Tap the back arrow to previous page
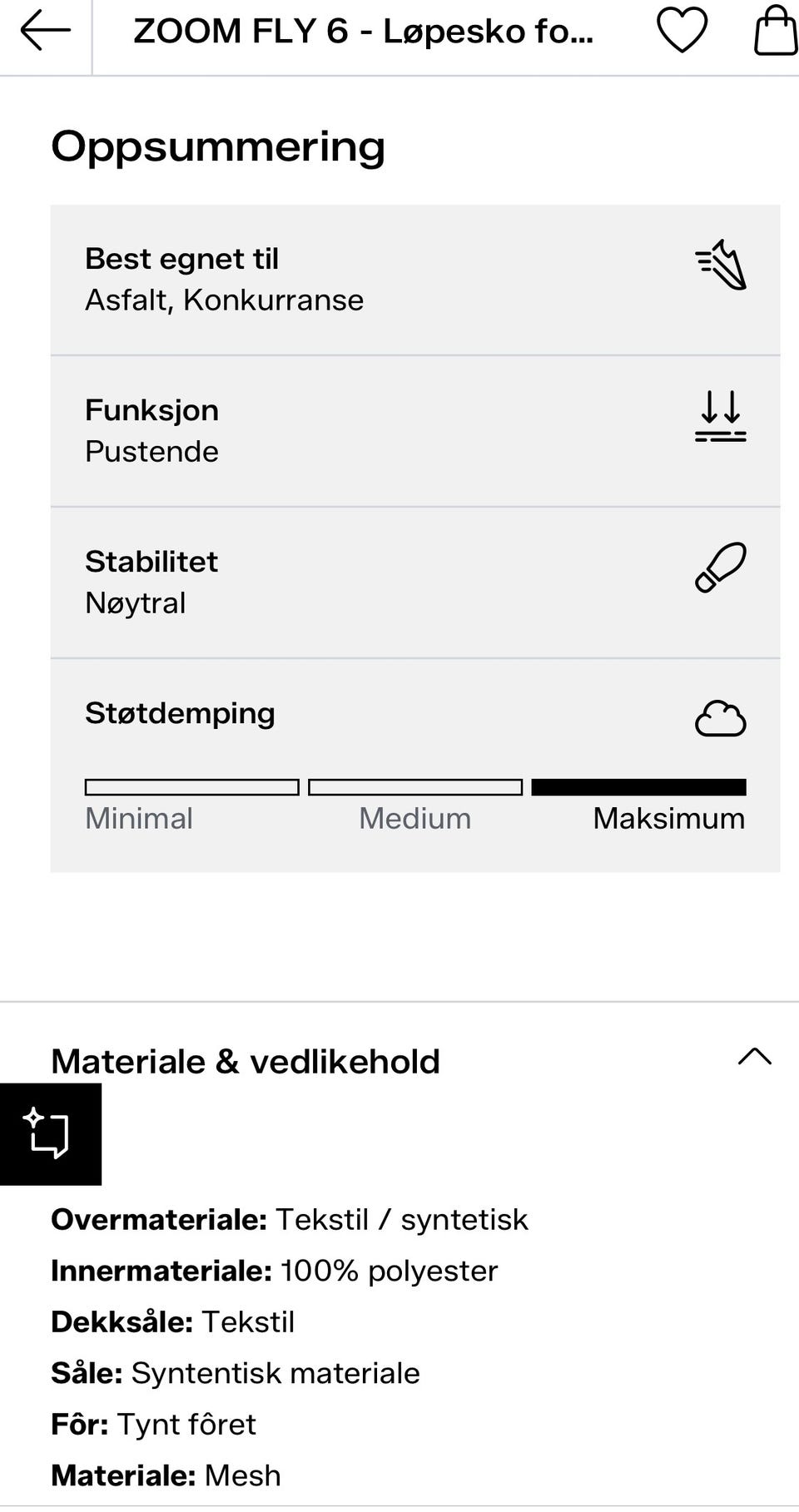The height and width of the screenshot is (1512, 799). [x=38, y=30]
